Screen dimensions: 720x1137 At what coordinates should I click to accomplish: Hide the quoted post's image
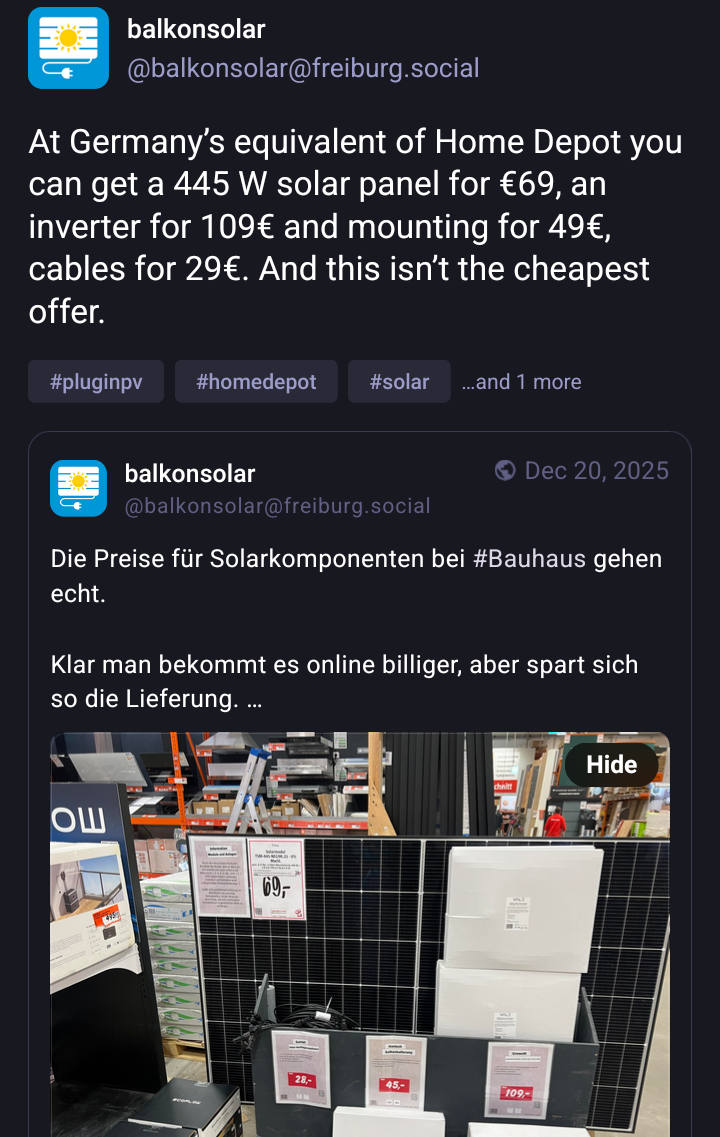611,765
